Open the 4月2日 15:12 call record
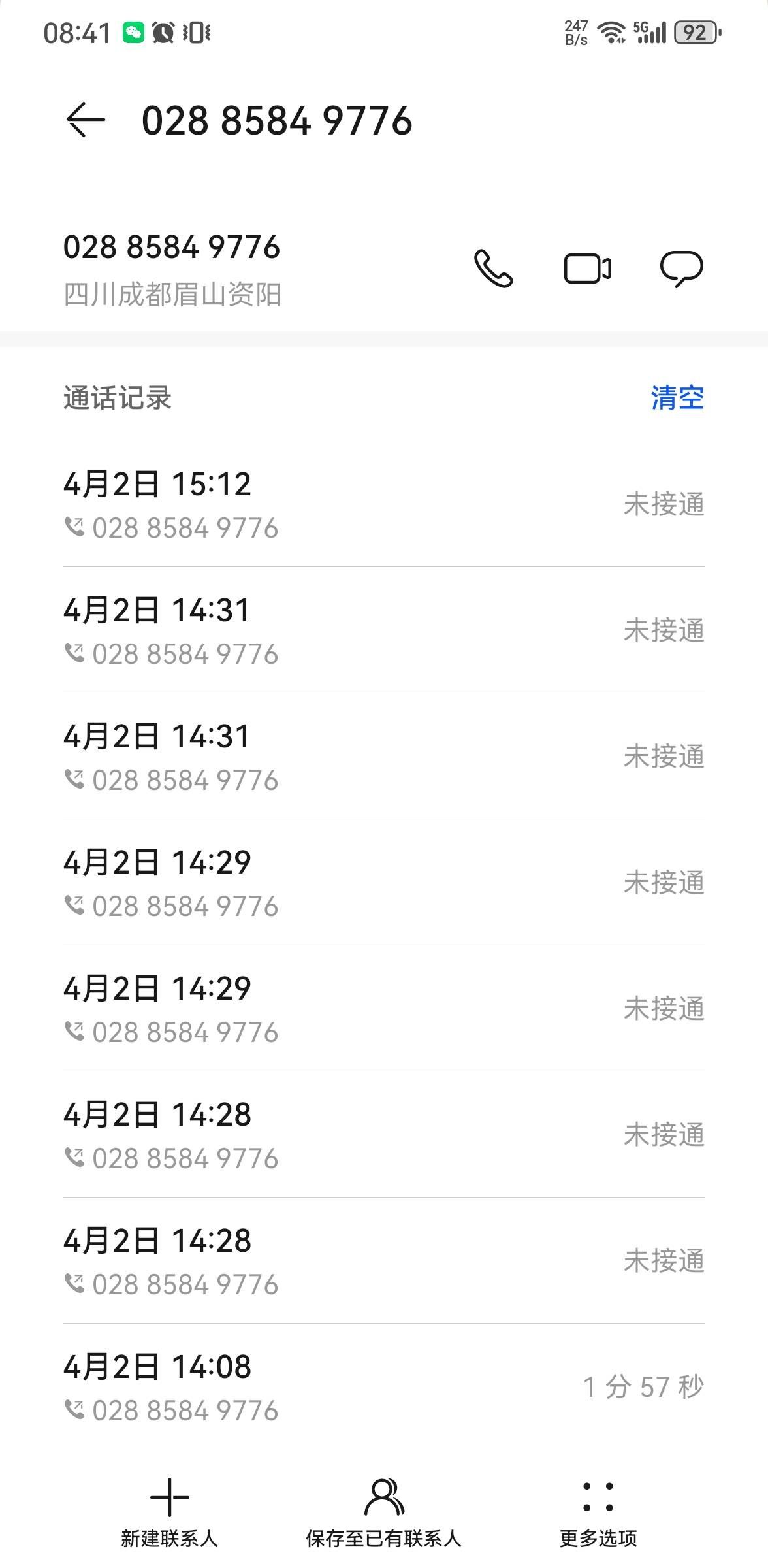768x1568 pixels. 383,504
